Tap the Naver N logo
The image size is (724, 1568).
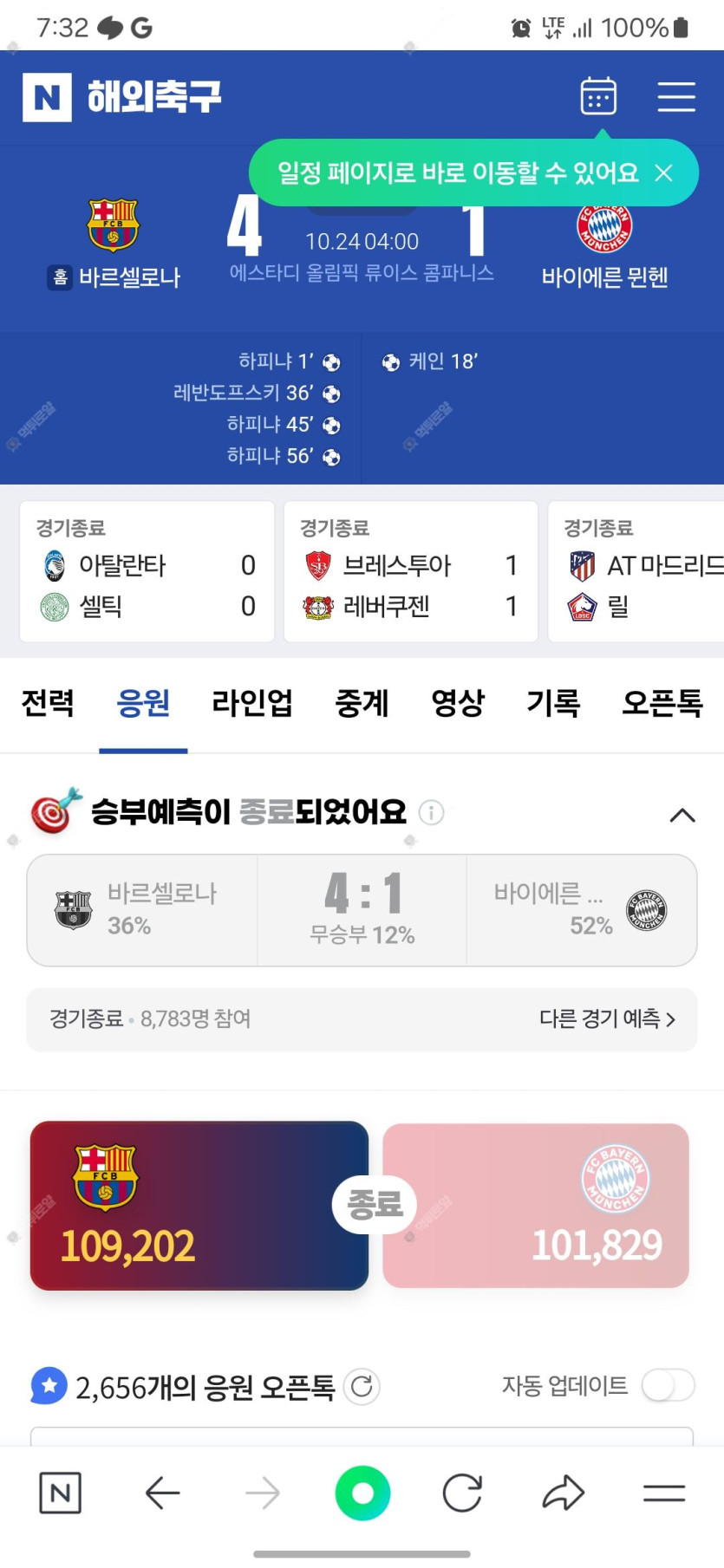tap(47, 97)
